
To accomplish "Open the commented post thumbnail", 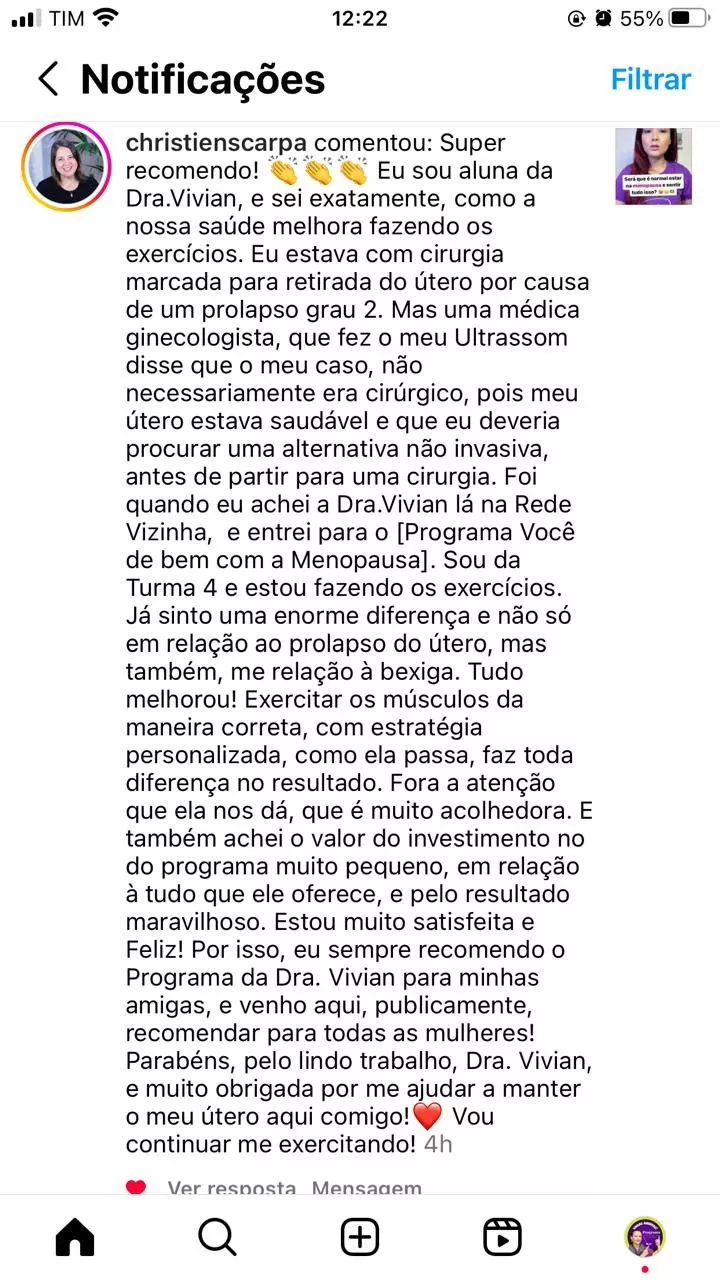I will 653,166.
